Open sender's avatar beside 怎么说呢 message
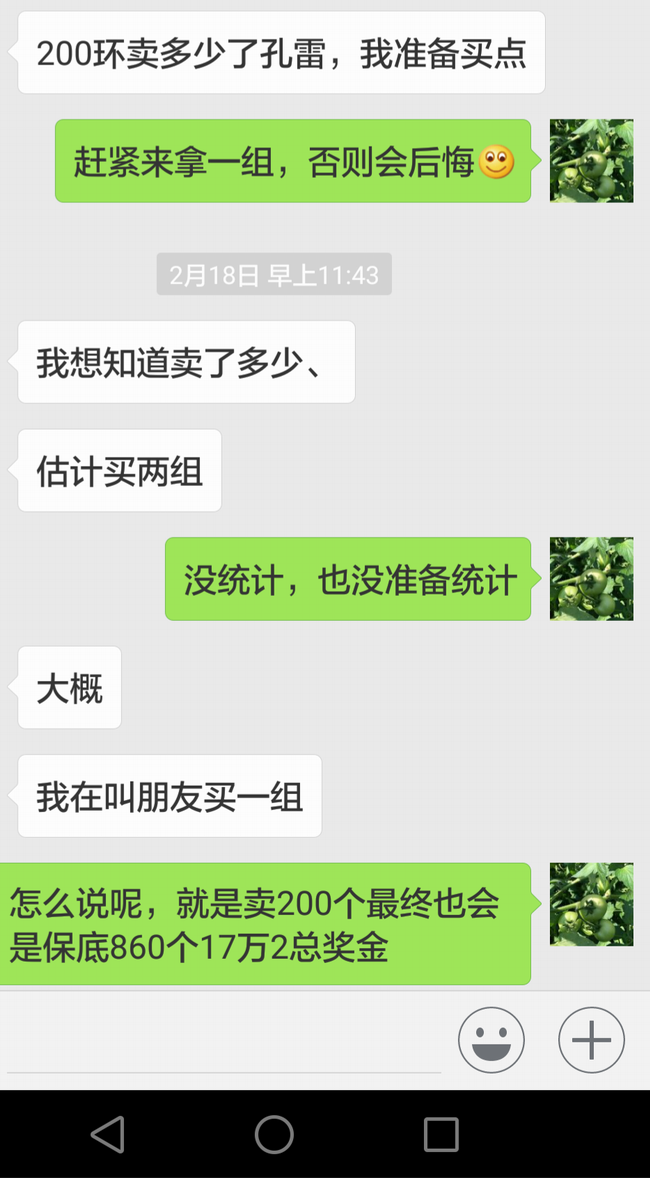 [591, 904]
